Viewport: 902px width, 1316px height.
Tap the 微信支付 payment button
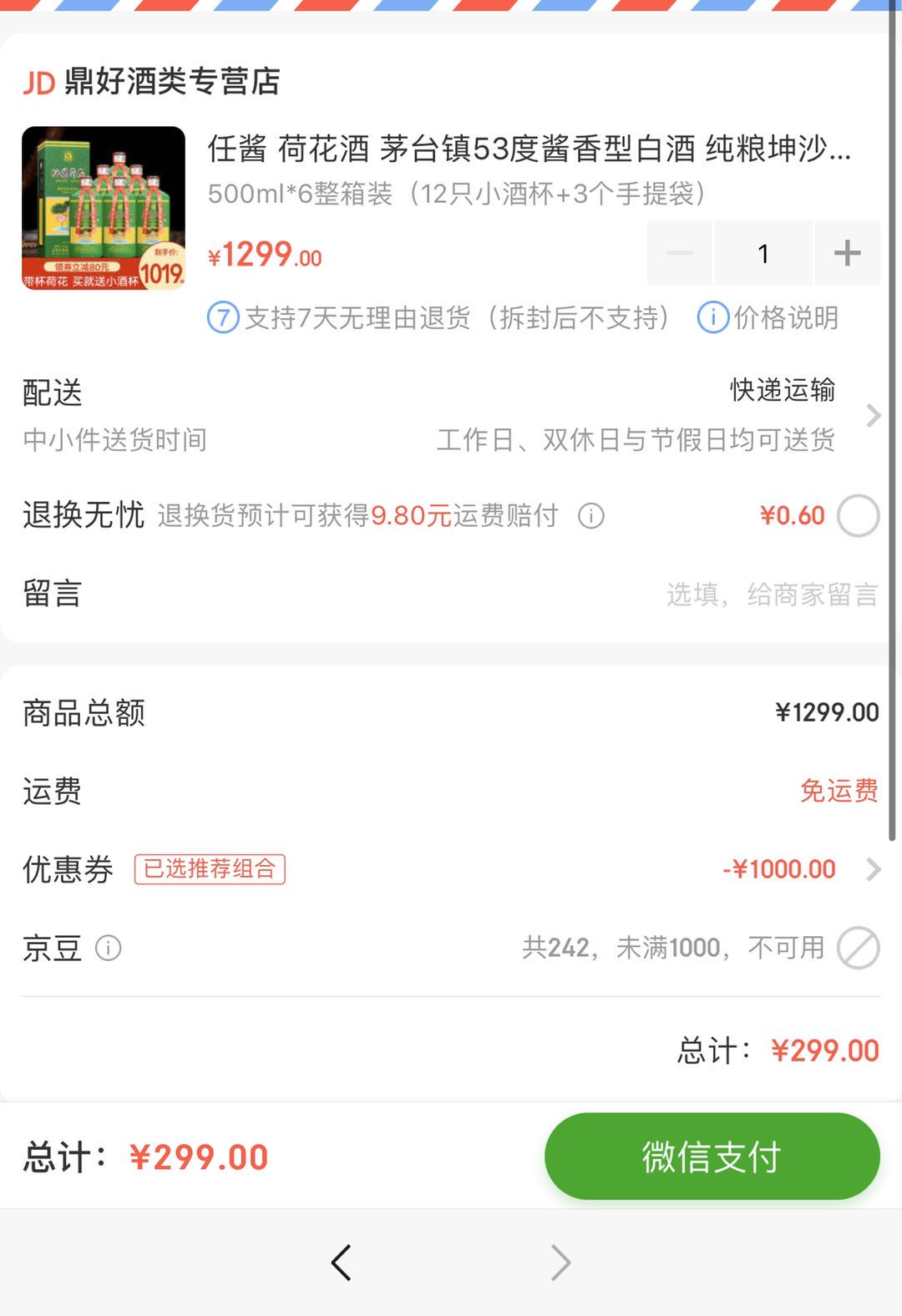(x=712, y=1157)
